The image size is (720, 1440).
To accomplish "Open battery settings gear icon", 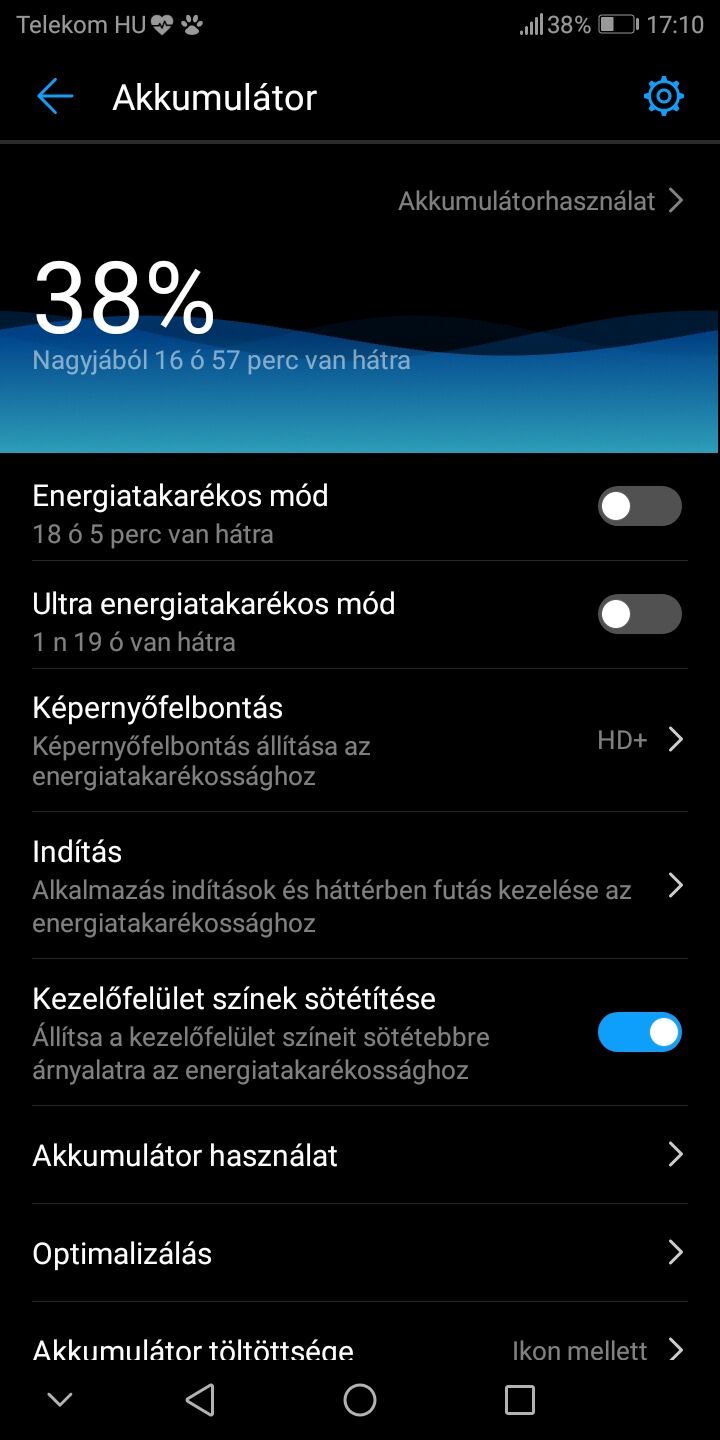I will 664,97.
